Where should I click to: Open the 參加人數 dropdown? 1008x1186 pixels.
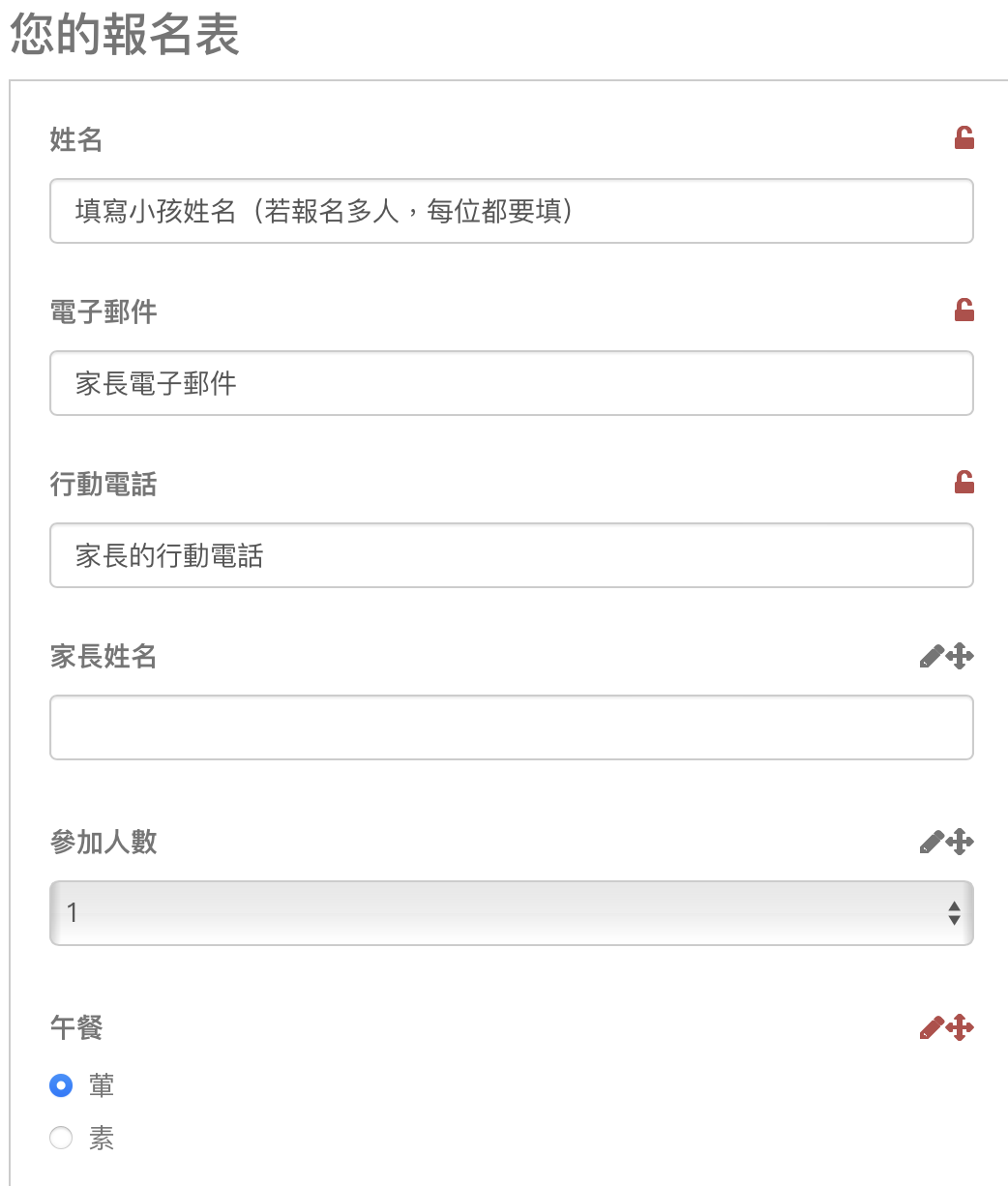511,912
